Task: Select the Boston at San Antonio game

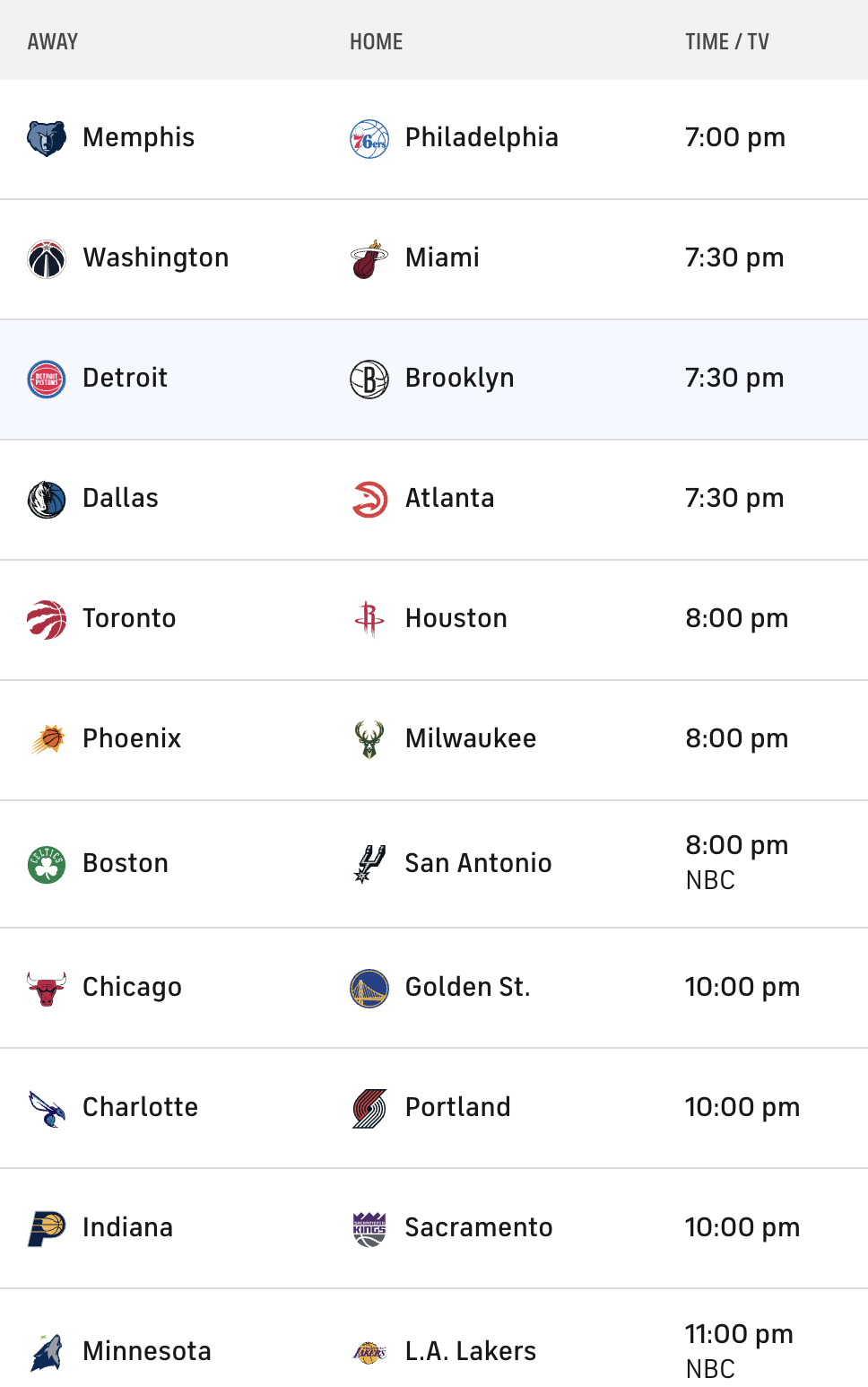Action: coord(434,863)
